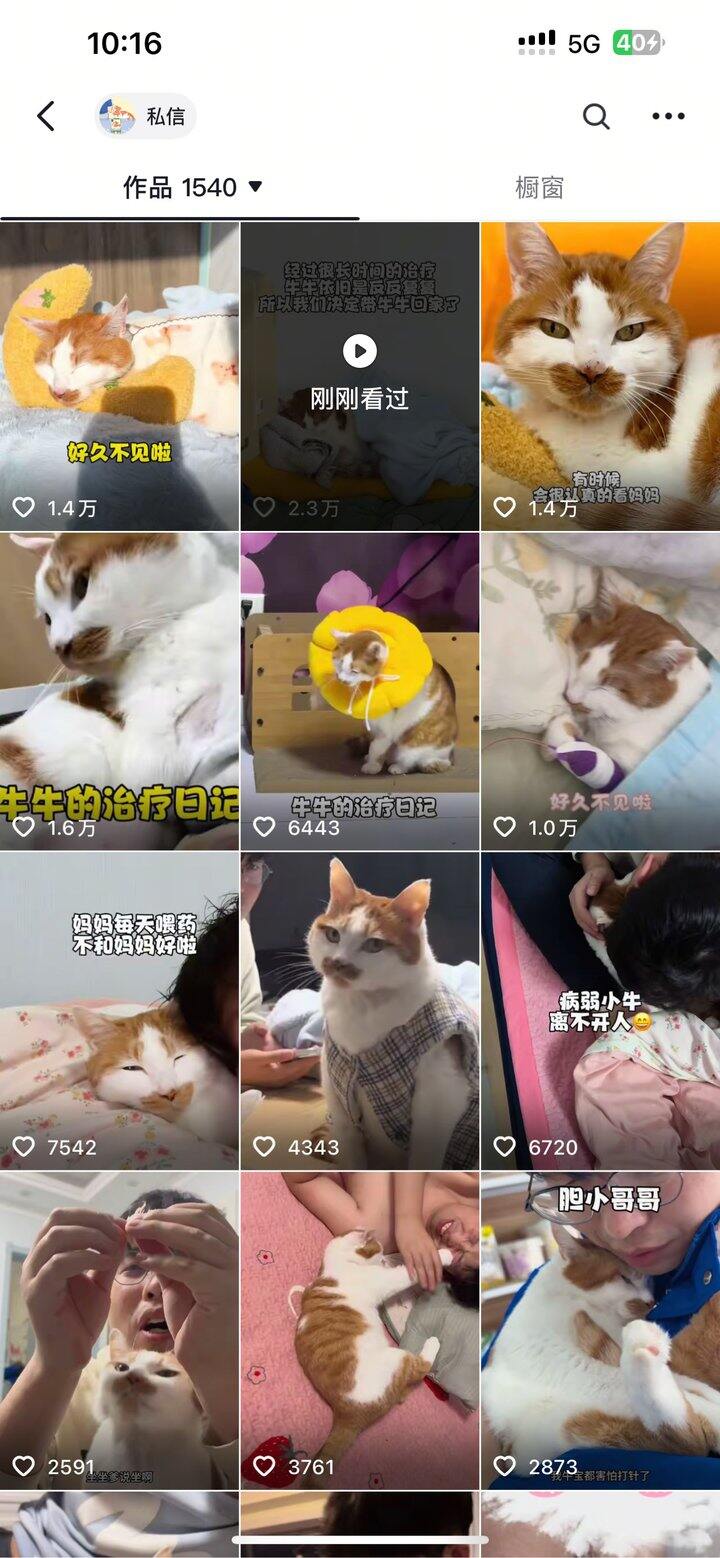Open the 好久不见啦 video with 1.0万 likes

click(x=601, y=691)
